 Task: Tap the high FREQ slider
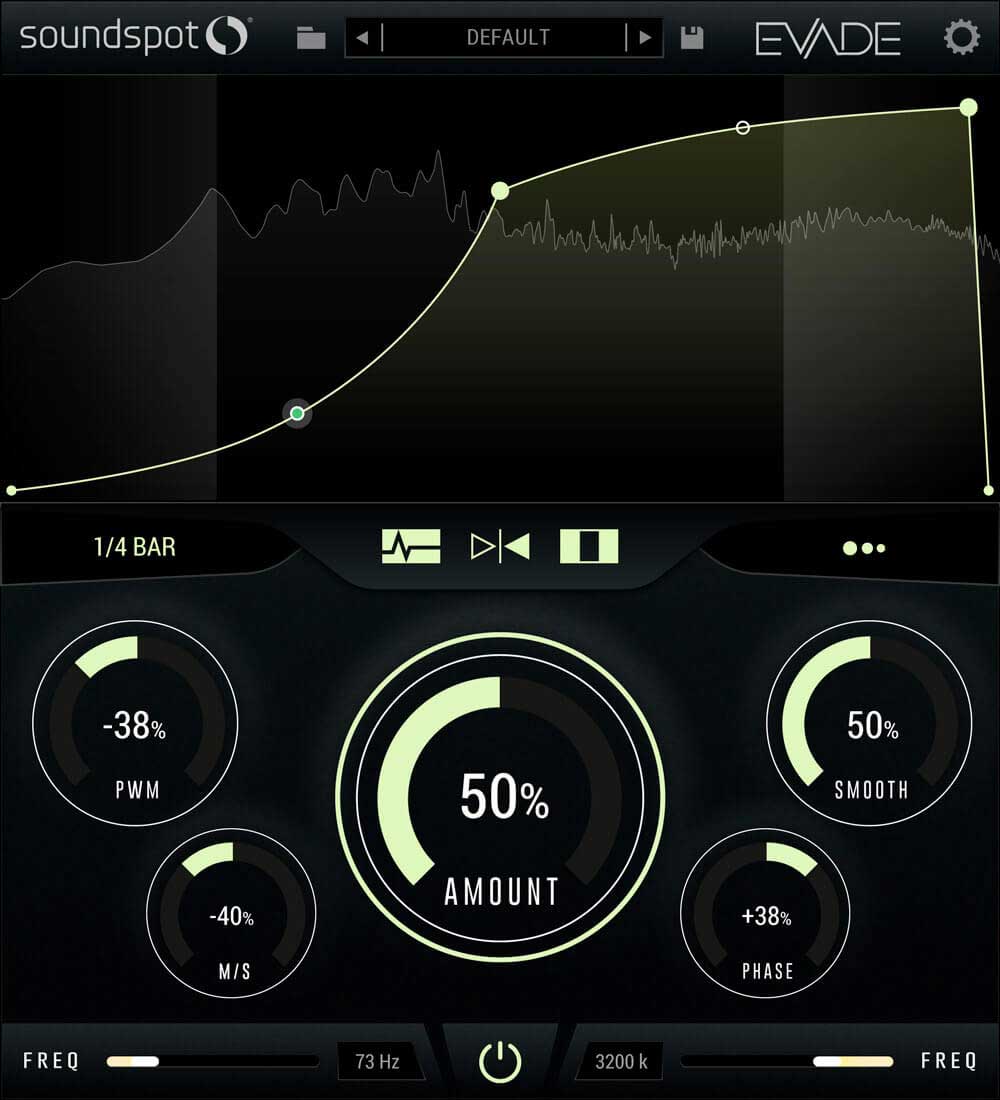pos(786,1062)
